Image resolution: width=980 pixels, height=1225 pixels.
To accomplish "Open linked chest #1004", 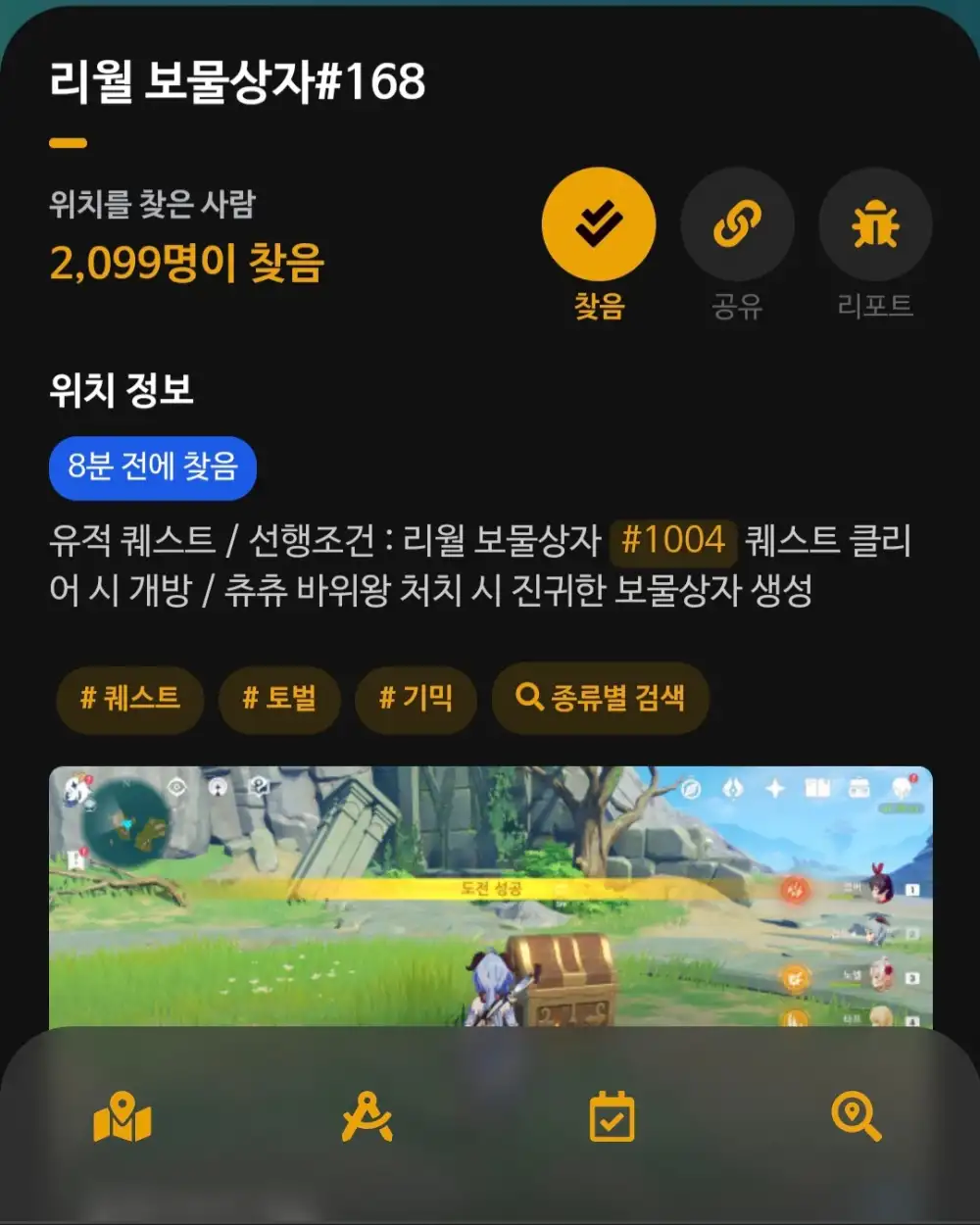I will [x=672, y=541].
